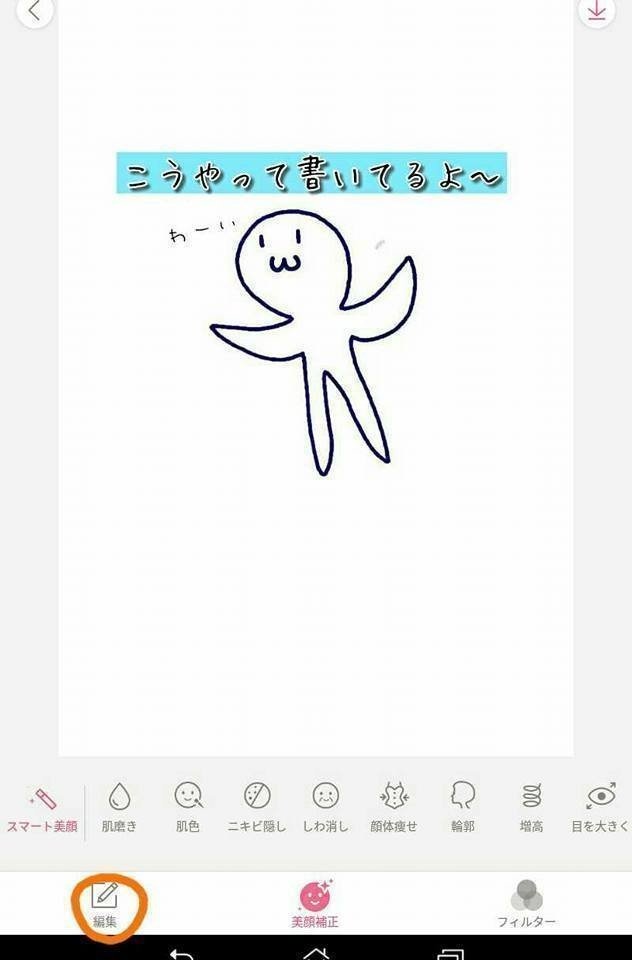632x960 pixels.
Task: Switch to the 美顔補正 tab
Action: [x=315, y=903]
